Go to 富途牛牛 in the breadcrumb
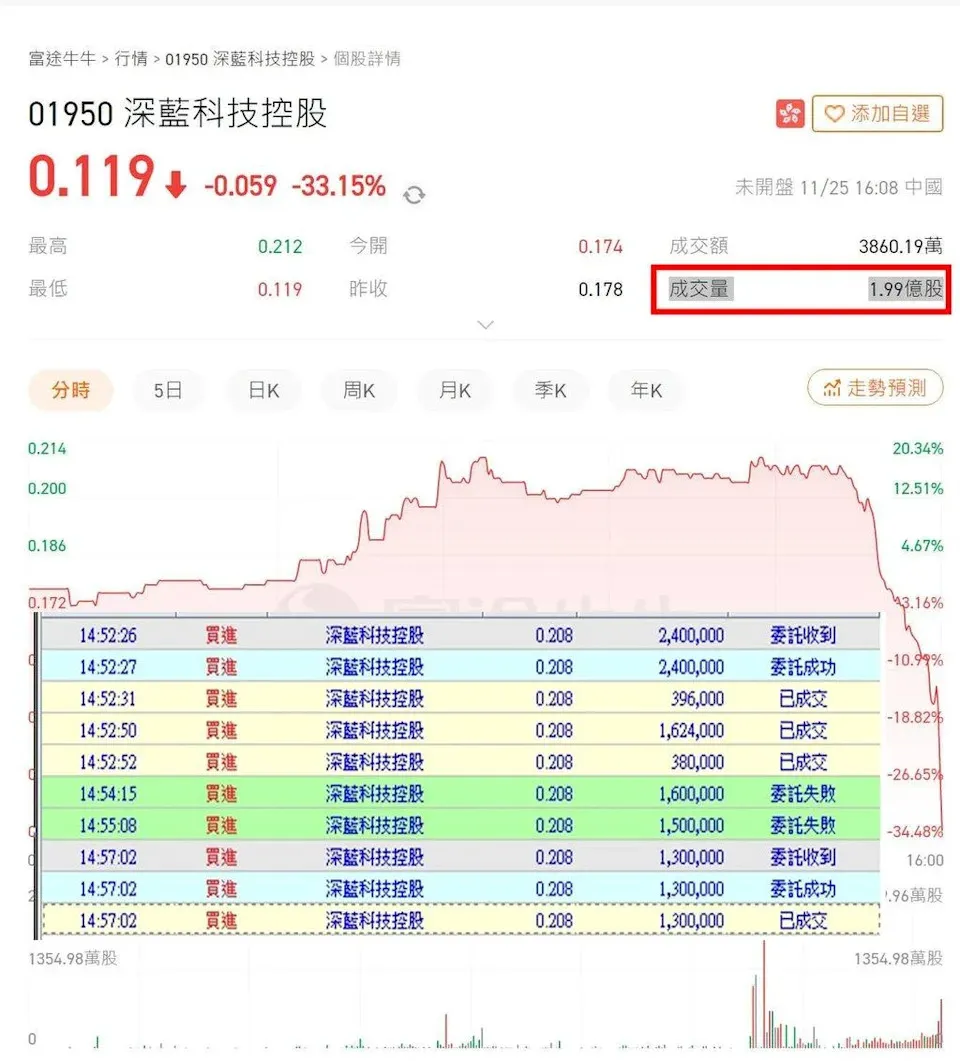The height and width of the screenshot is (1061, 960). [x=62, y=59]
